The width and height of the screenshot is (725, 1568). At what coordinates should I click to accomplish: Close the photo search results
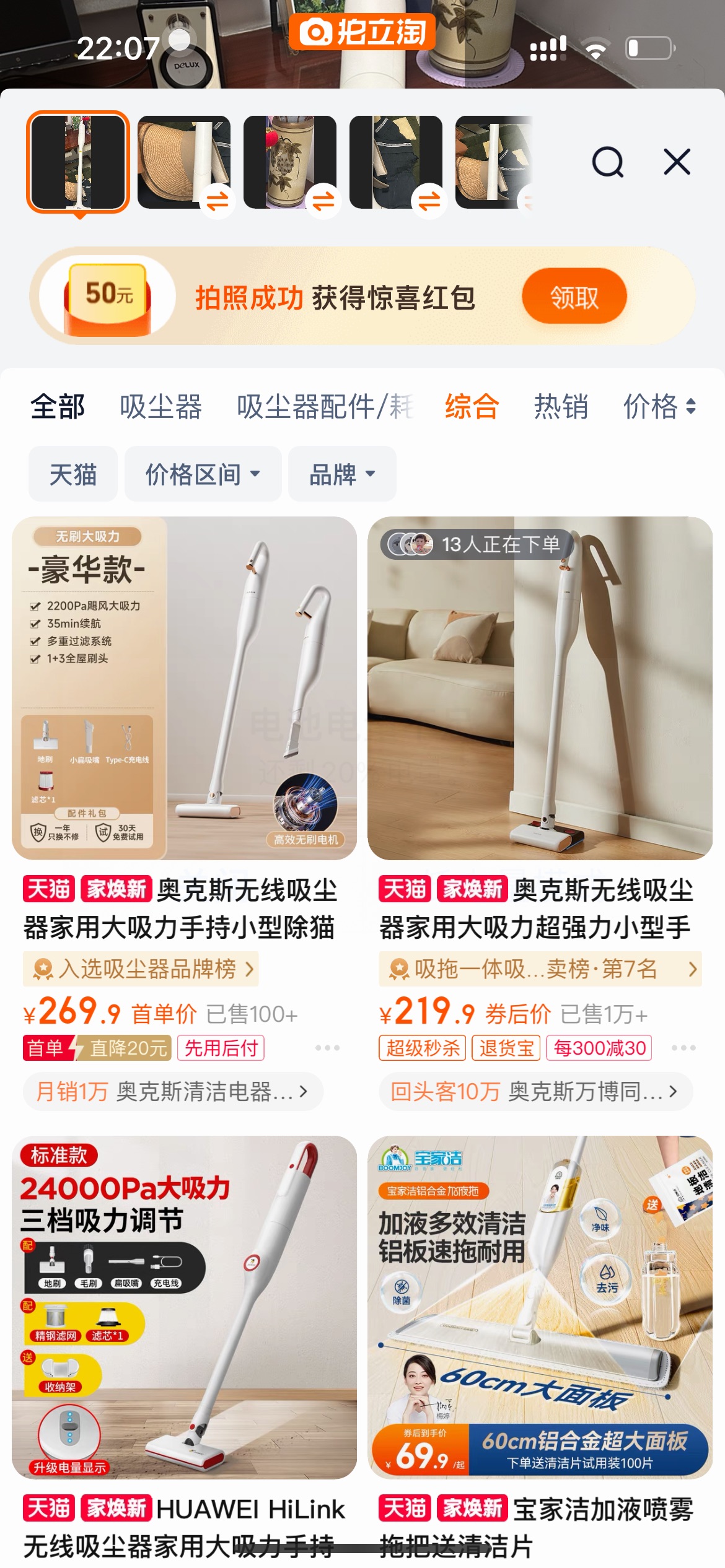tap(677, 162)
